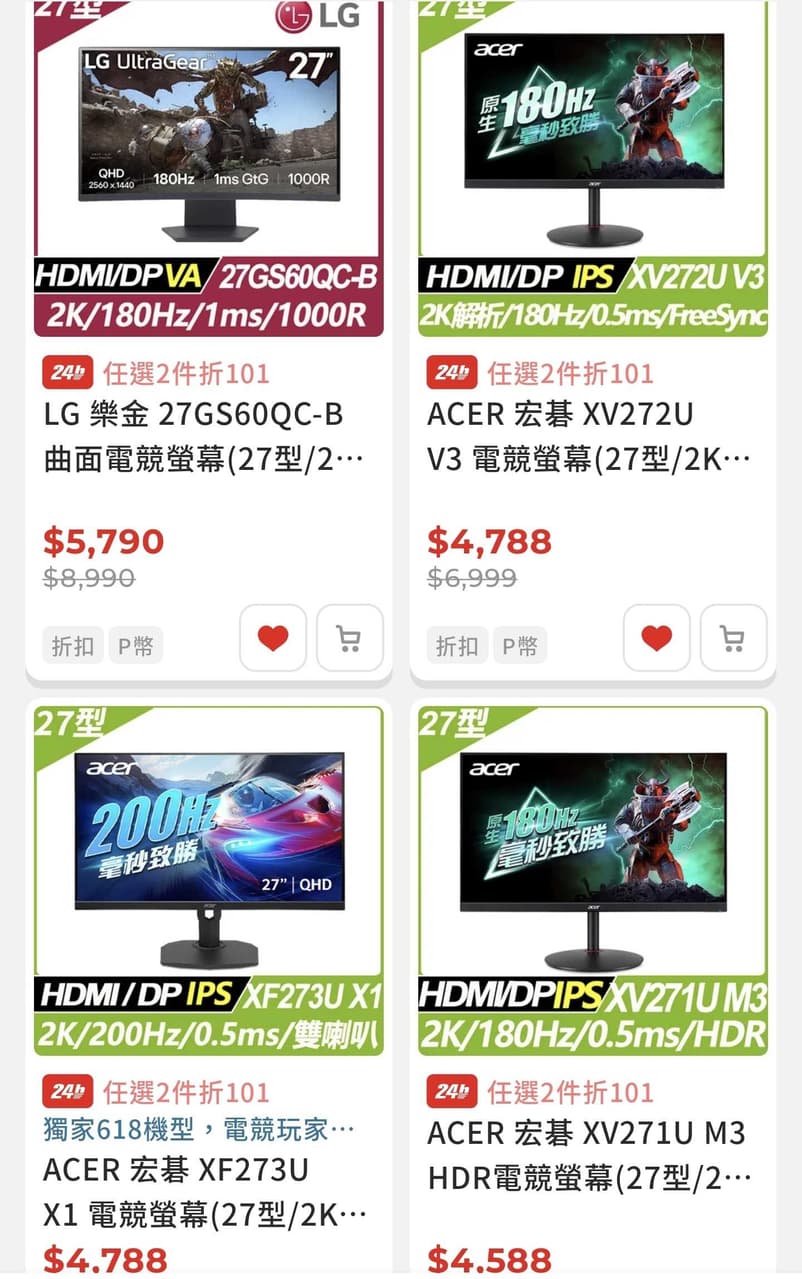Open the LG 27GS60QC-B curved monitor listing

pos(194,436)
